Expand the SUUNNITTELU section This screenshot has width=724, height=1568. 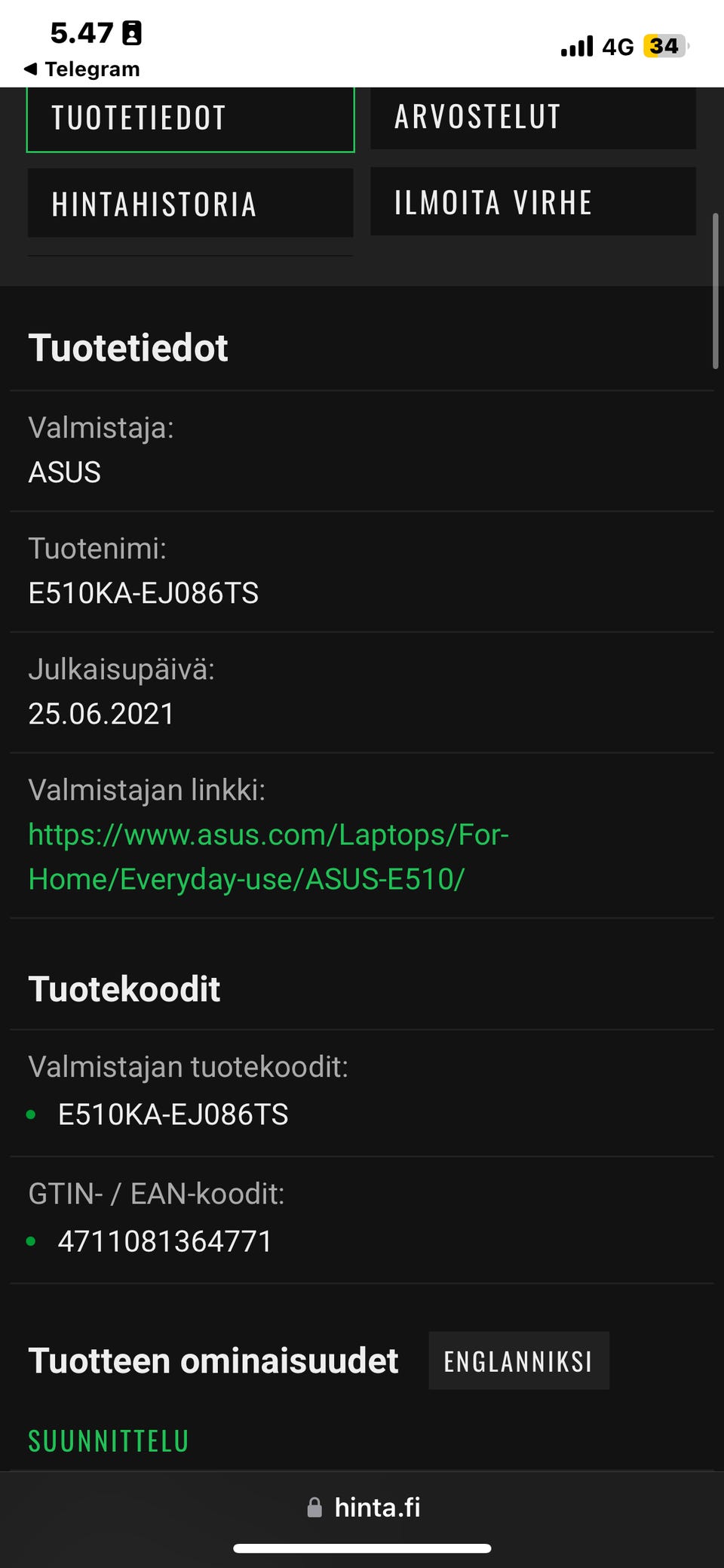point(107,1441)
